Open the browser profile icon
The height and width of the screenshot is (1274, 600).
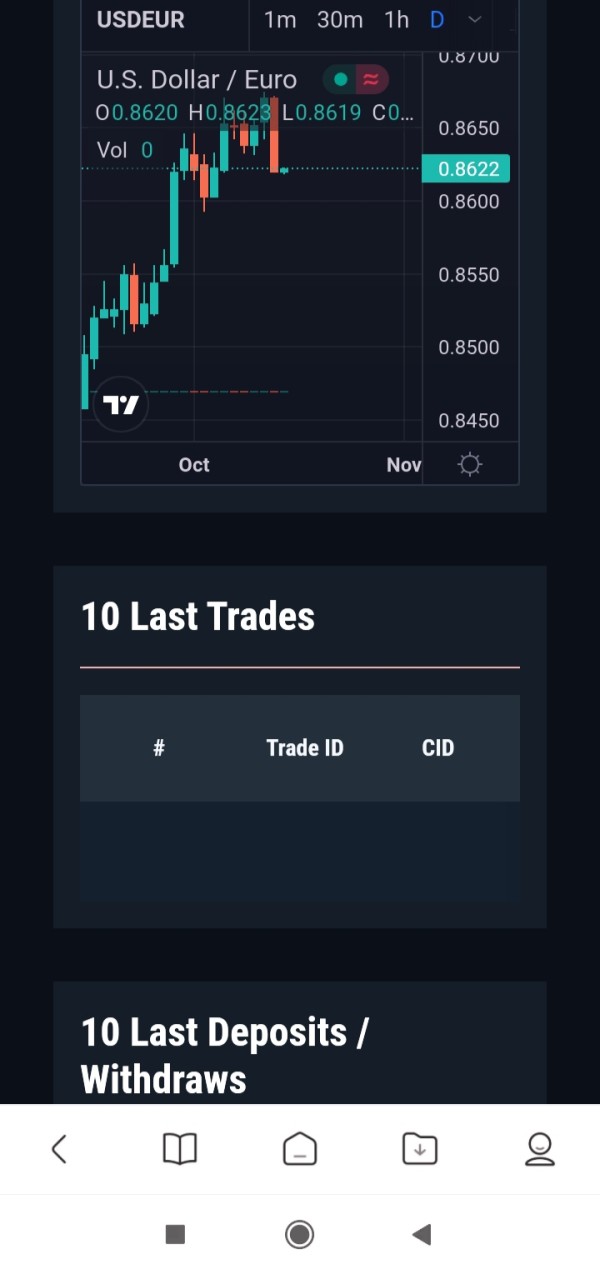pyautogui.click(x=540, y=1149)
